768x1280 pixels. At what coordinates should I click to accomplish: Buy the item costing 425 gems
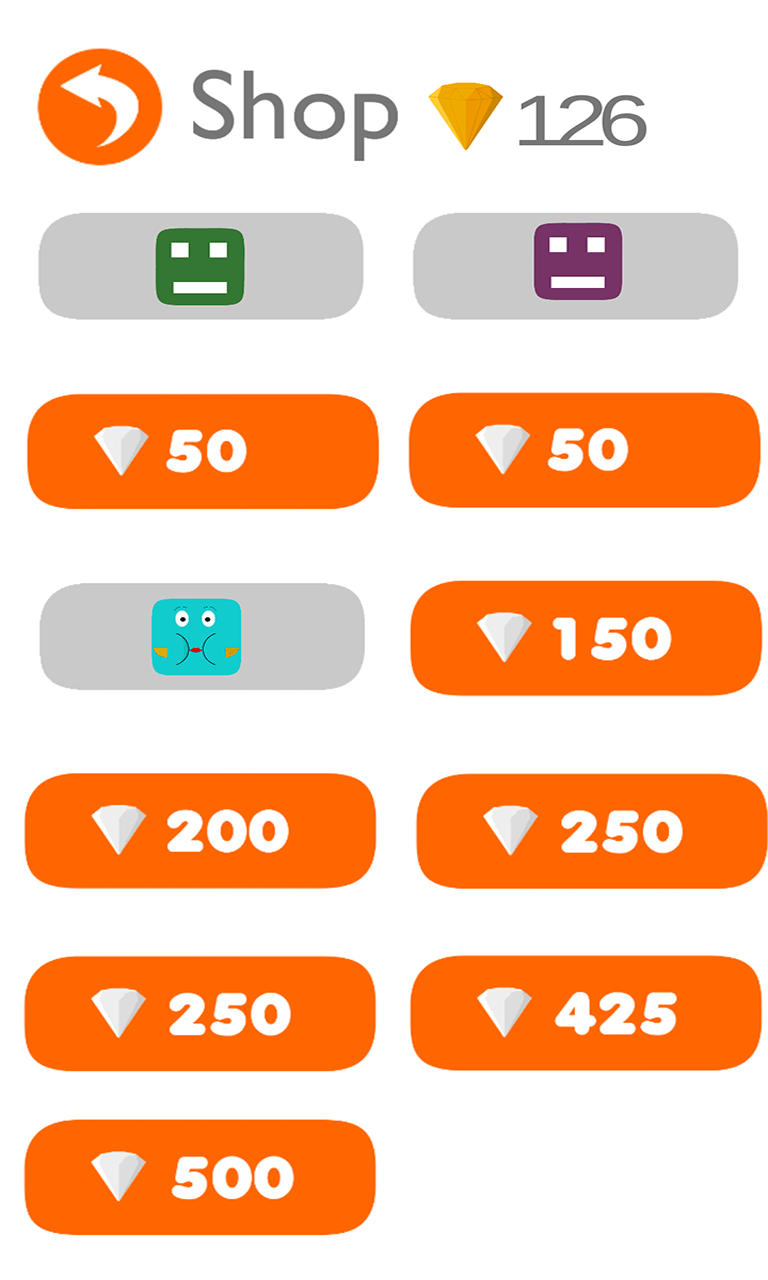tap(586, 1013)
